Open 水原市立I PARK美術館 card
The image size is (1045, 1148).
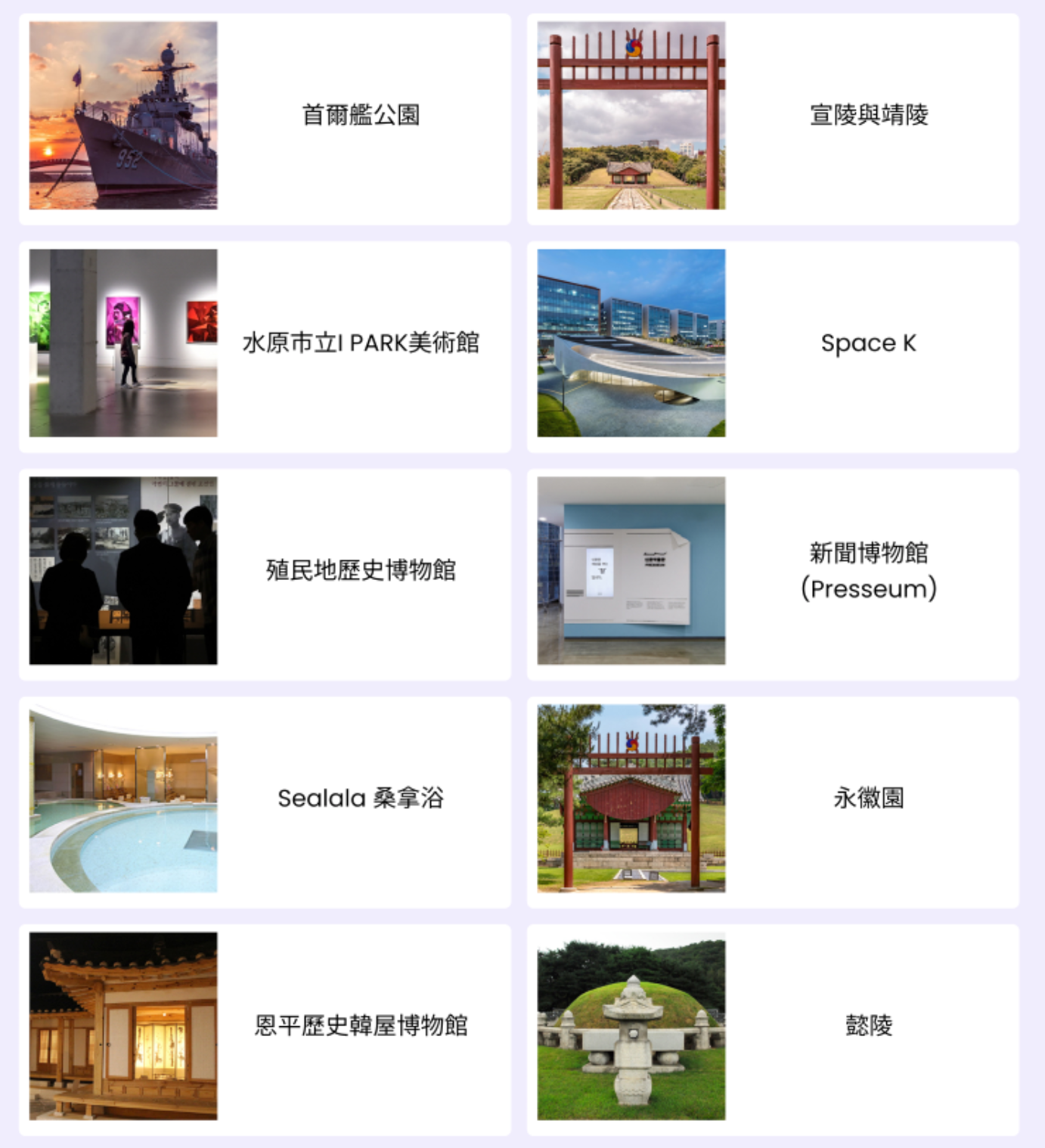click(x=265, y=346)
